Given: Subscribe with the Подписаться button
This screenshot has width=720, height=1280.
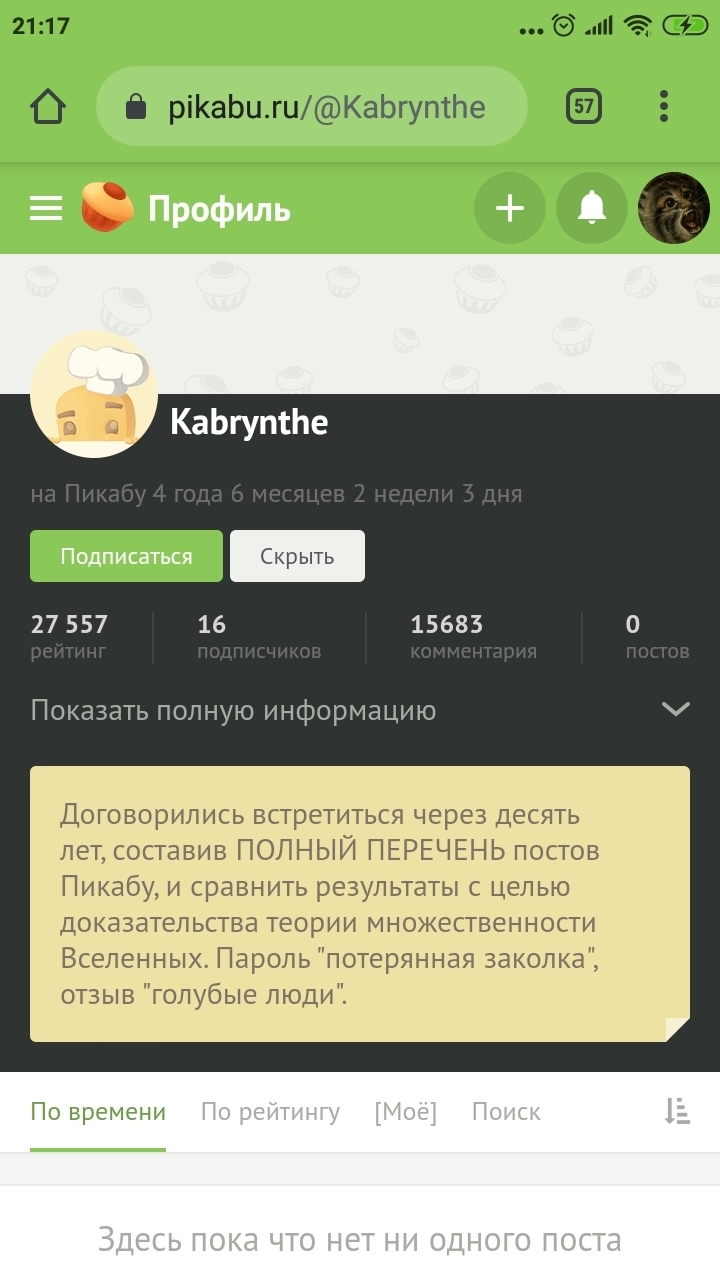Looking at the screenshot, I should pyautogui.click(x=126, y=556).
